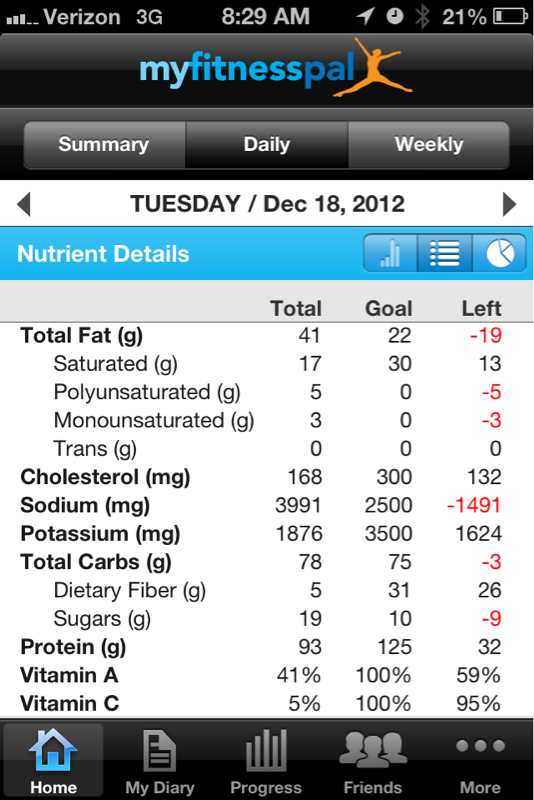The width and height of the screenshot is (534, 800).
Task: Switch to the Summary tab
Action: tap(104, 144)
